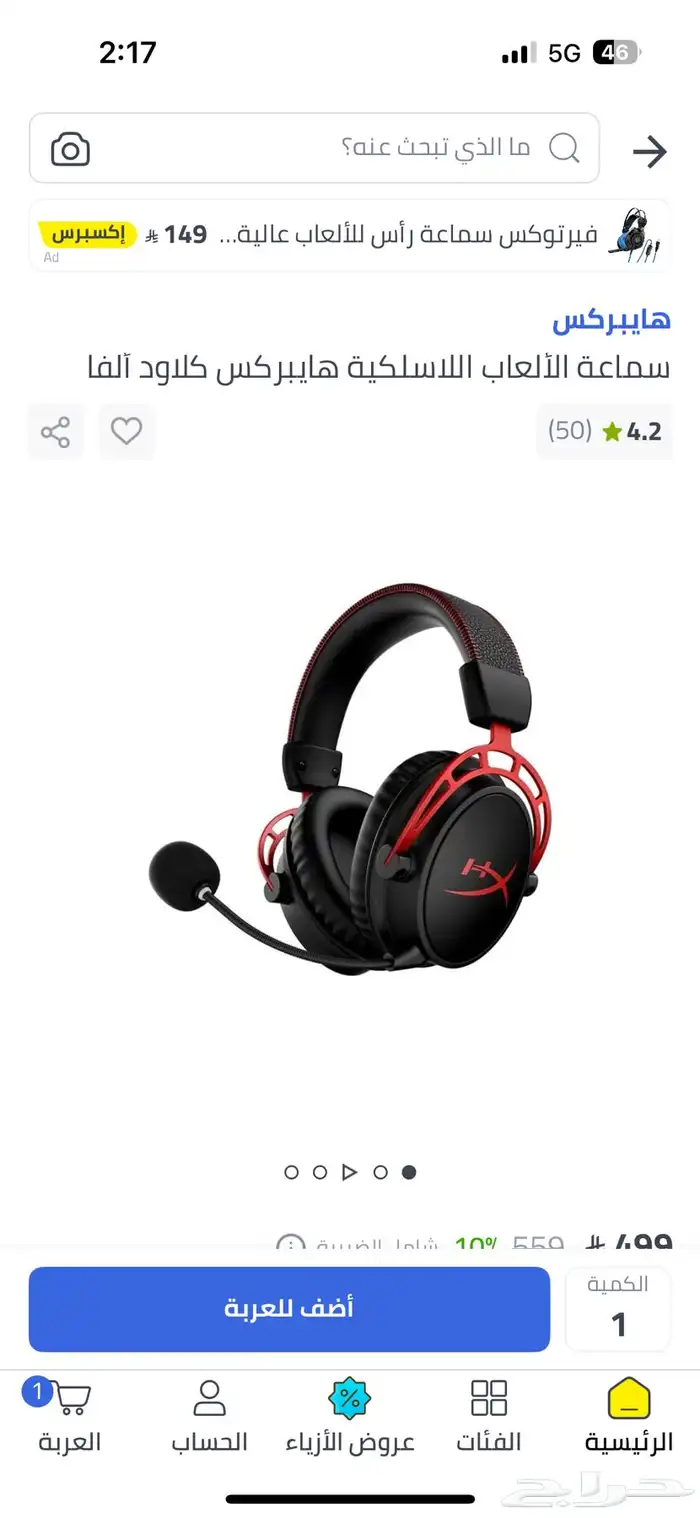Share this HyperX headset product
Screen dimensions: 700x1518
(x=55, y=432)
